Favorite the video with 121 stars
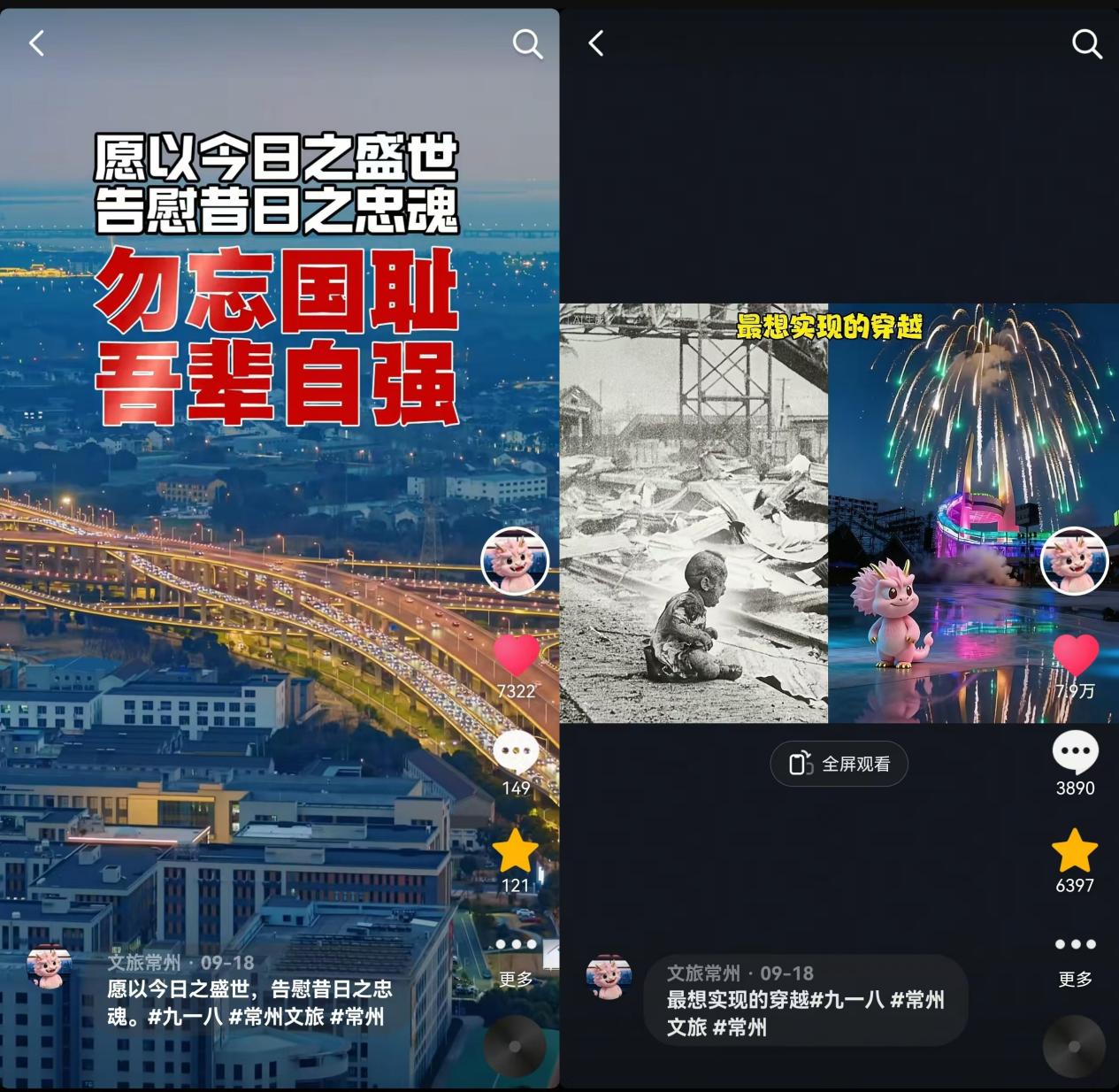Screen dimensions: 1119x1092 (x=516, y=851)
